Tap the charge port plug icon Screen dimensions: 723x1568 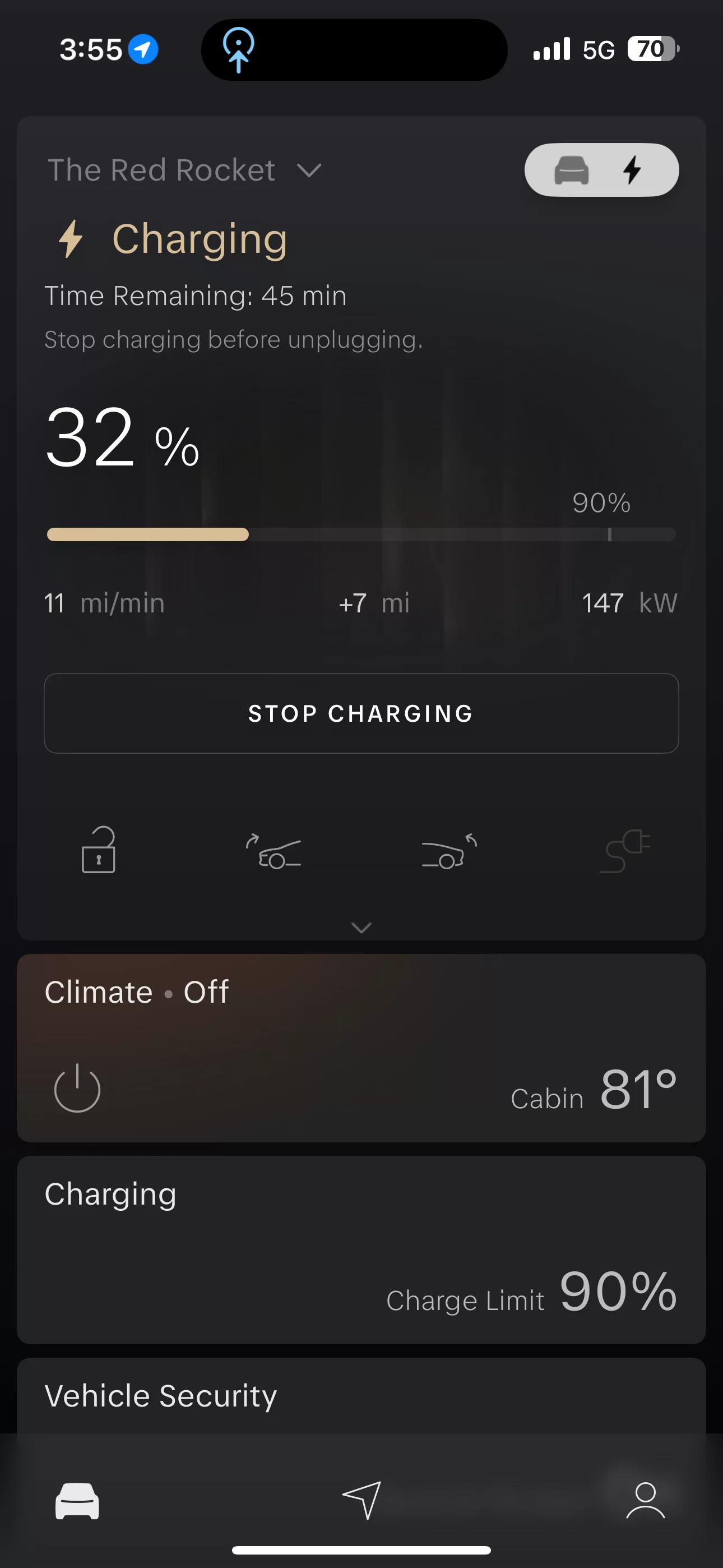[x=625, y=851]
